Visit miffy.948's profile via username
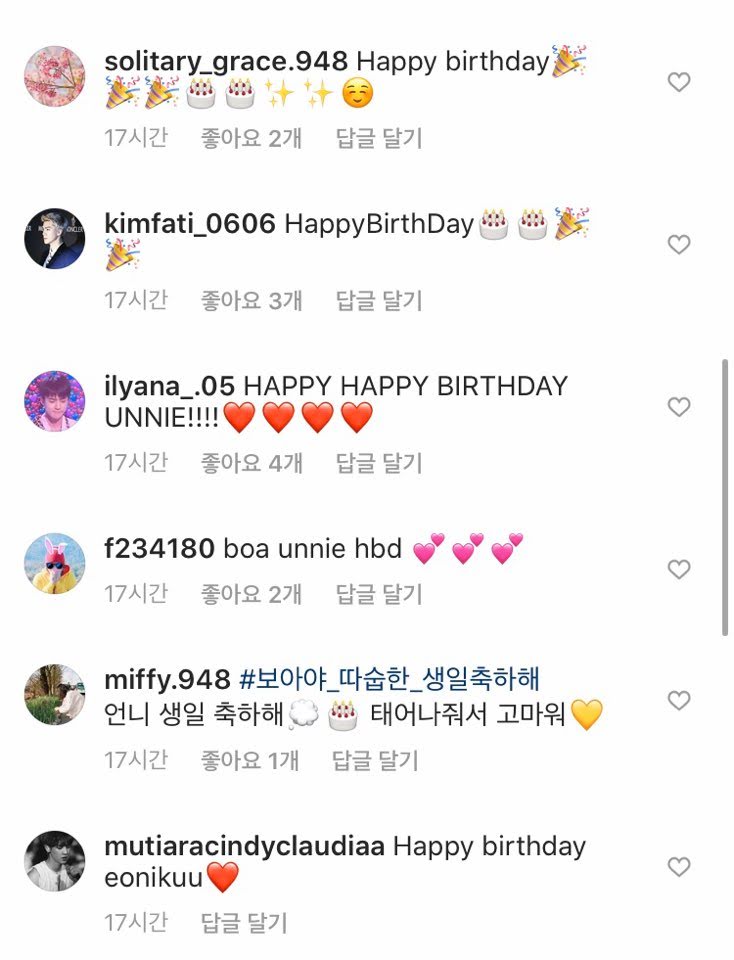This screenshot has height=960, width=734. click(167, 680)
